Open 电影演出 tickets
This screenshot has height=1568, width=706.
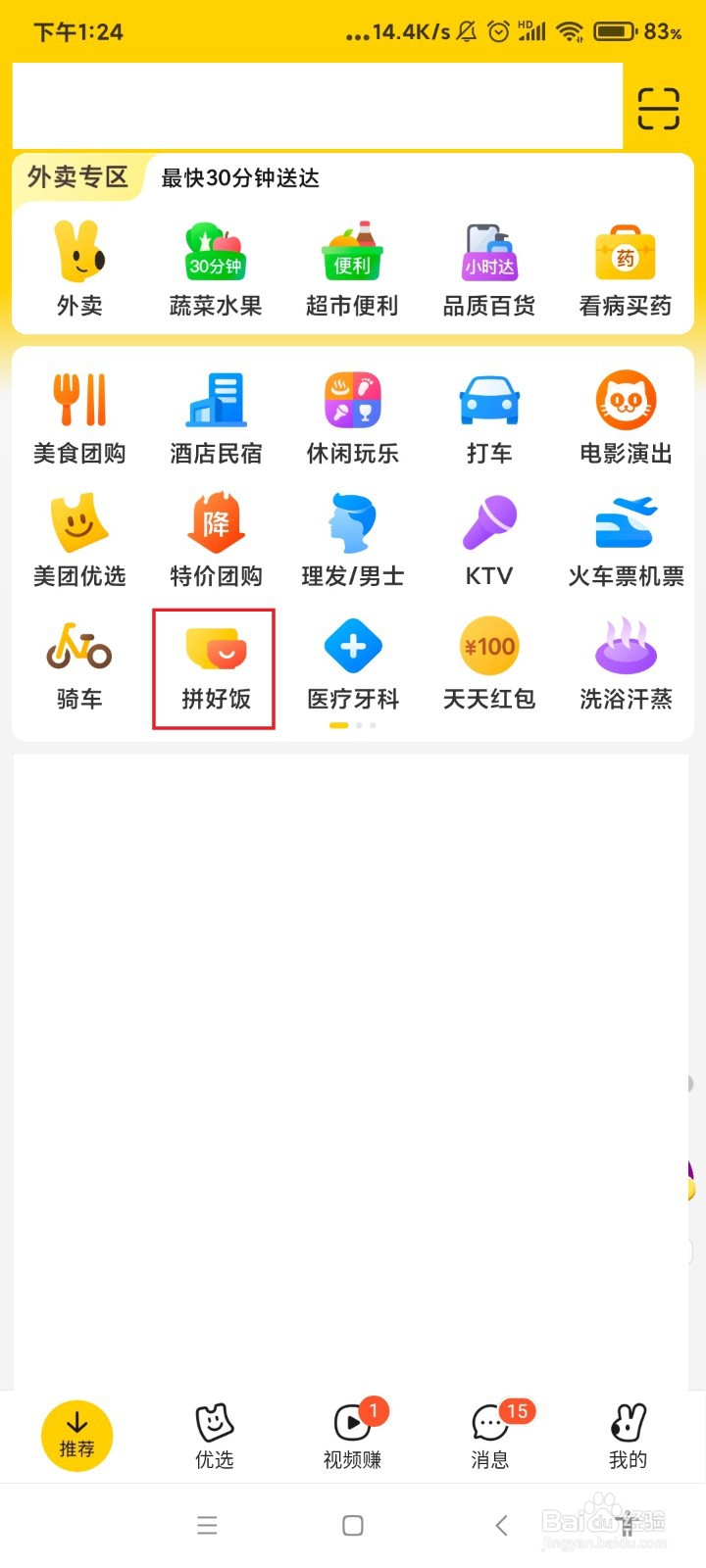[x=626, y=417]
